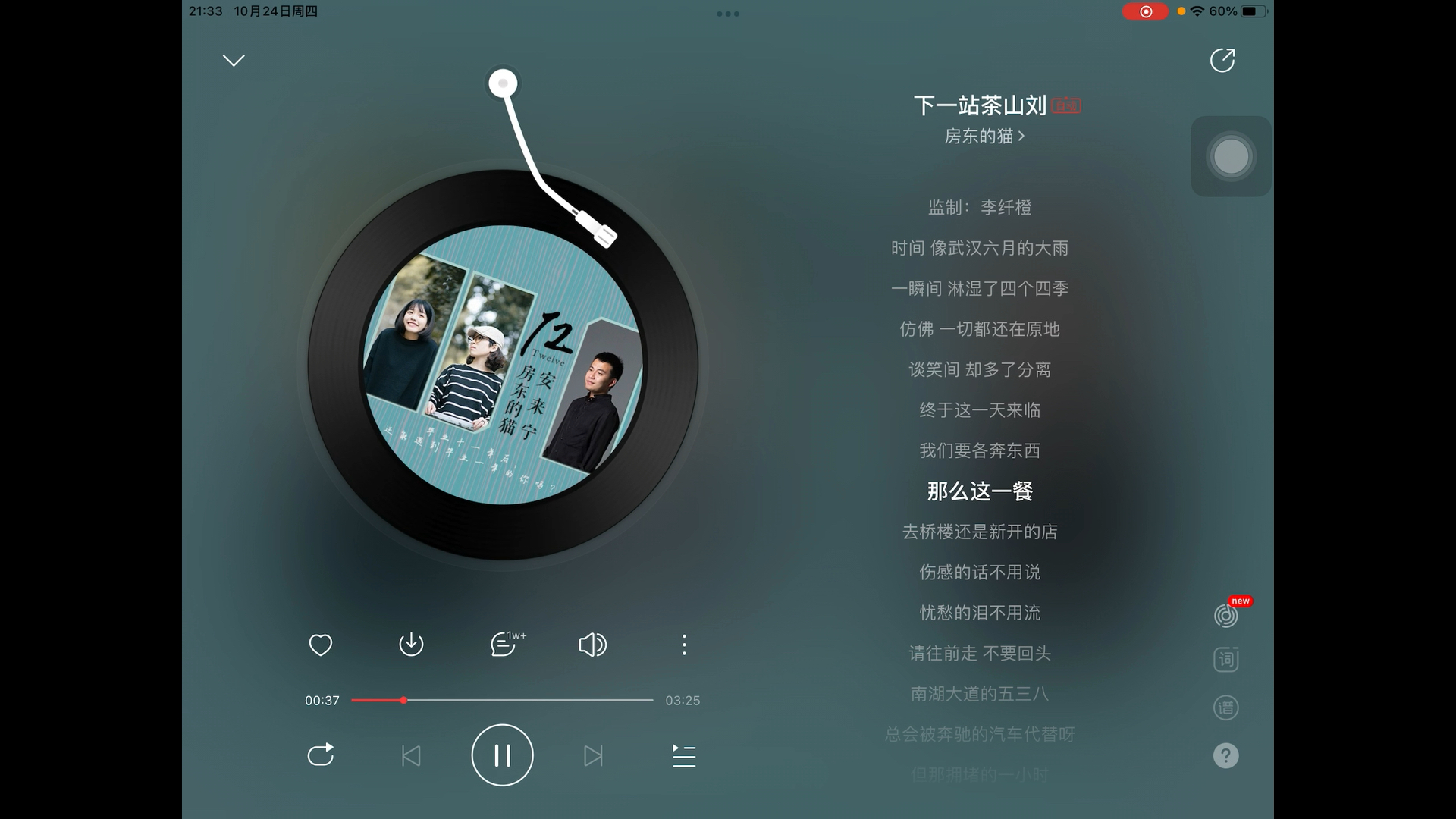Jump to lyric line 去桥楼还是新开的店
1456x819 pixels.
980,532
